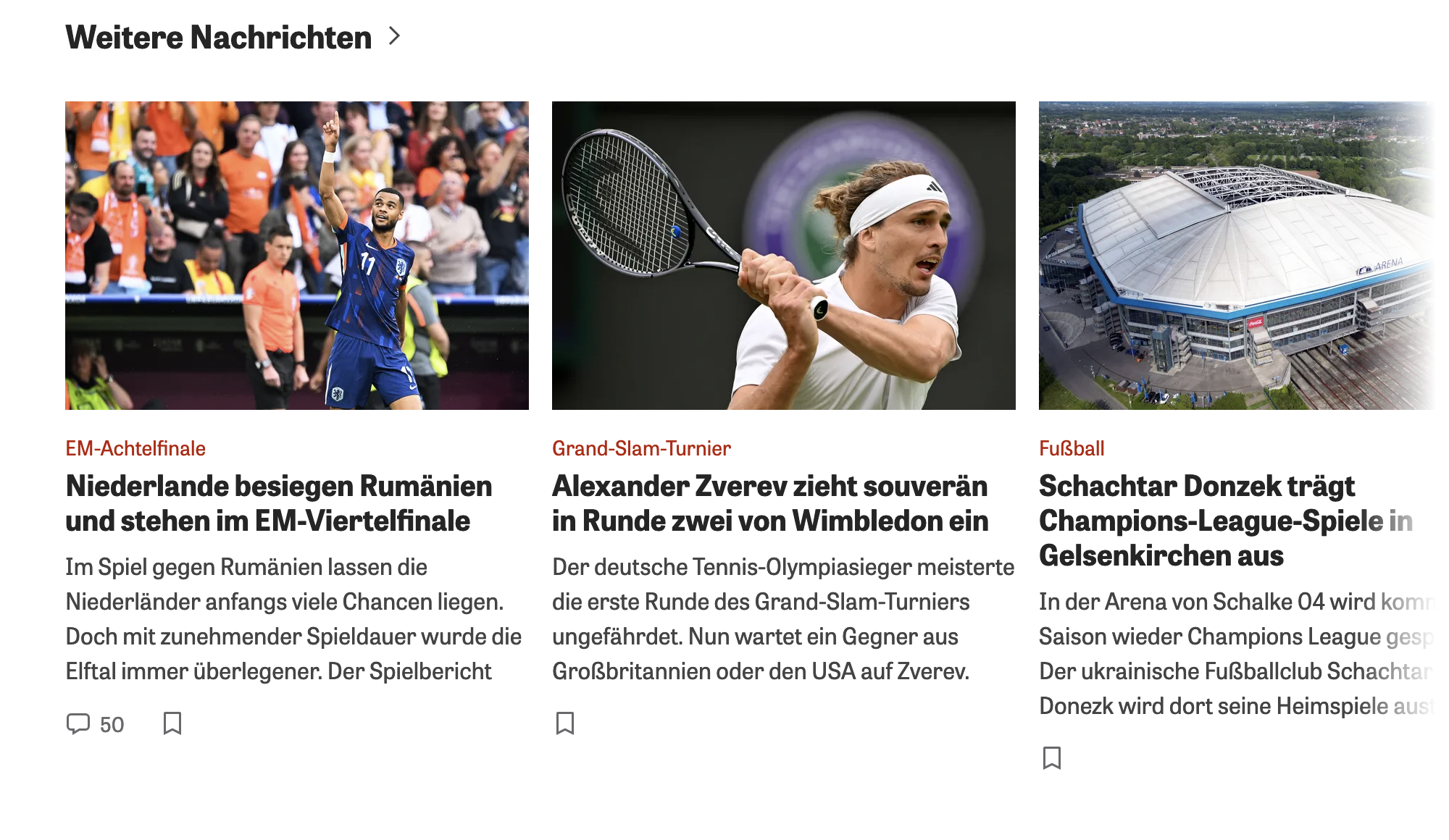This screenshot has width=1449, height=840.
Task: Read the Alexander Zverev Wimbledon headline
Action: point(770,503)
